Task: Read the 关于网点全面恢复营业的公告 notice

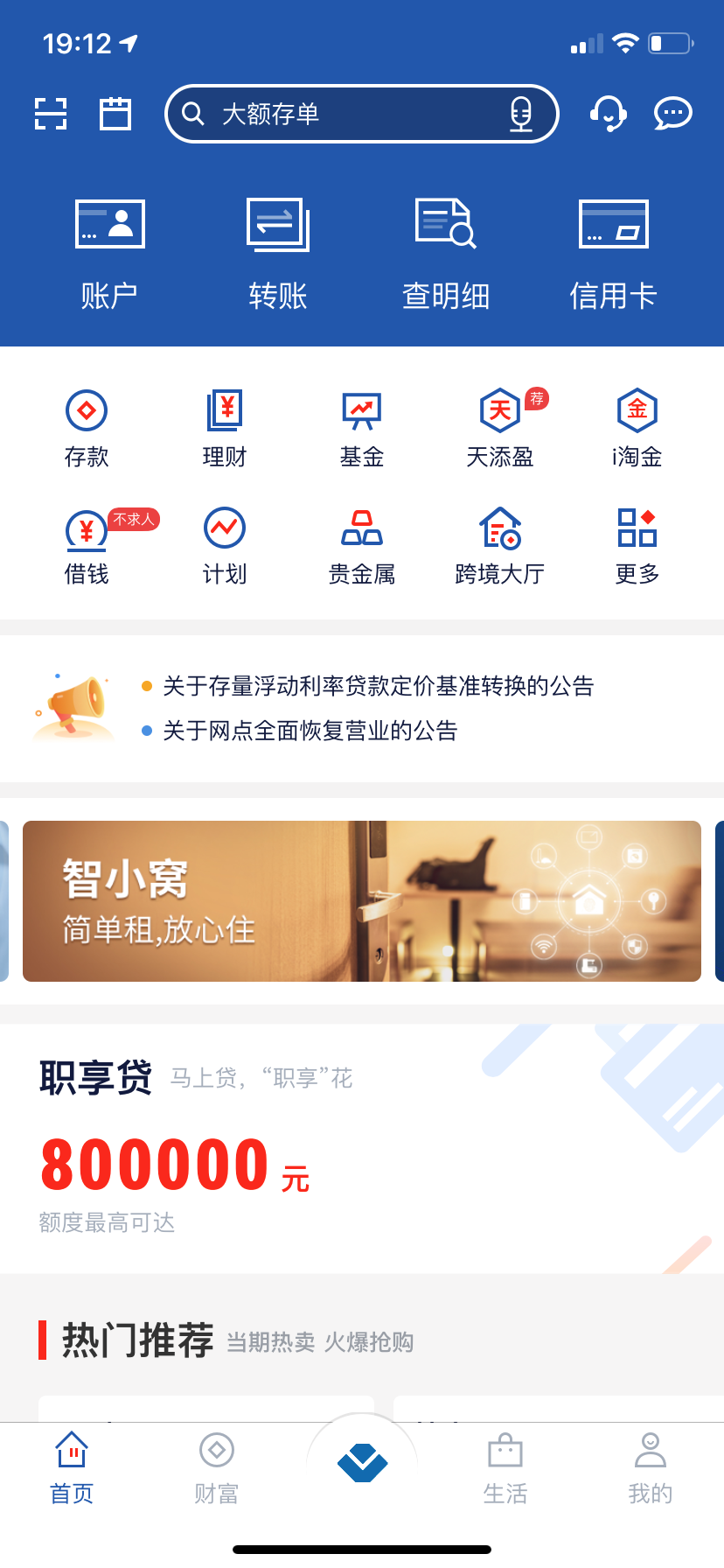Action: point(310,731)
